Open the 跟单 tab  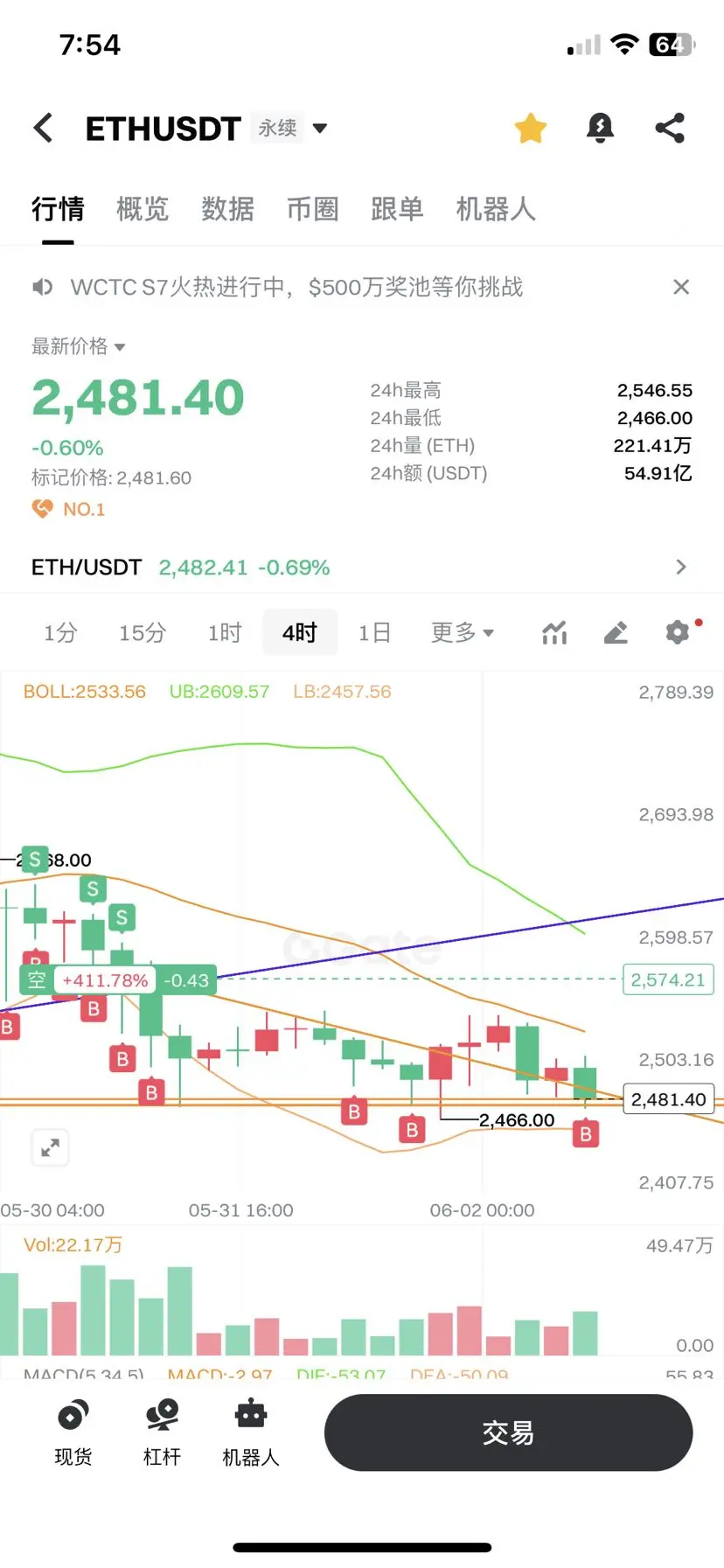(397, 209)
